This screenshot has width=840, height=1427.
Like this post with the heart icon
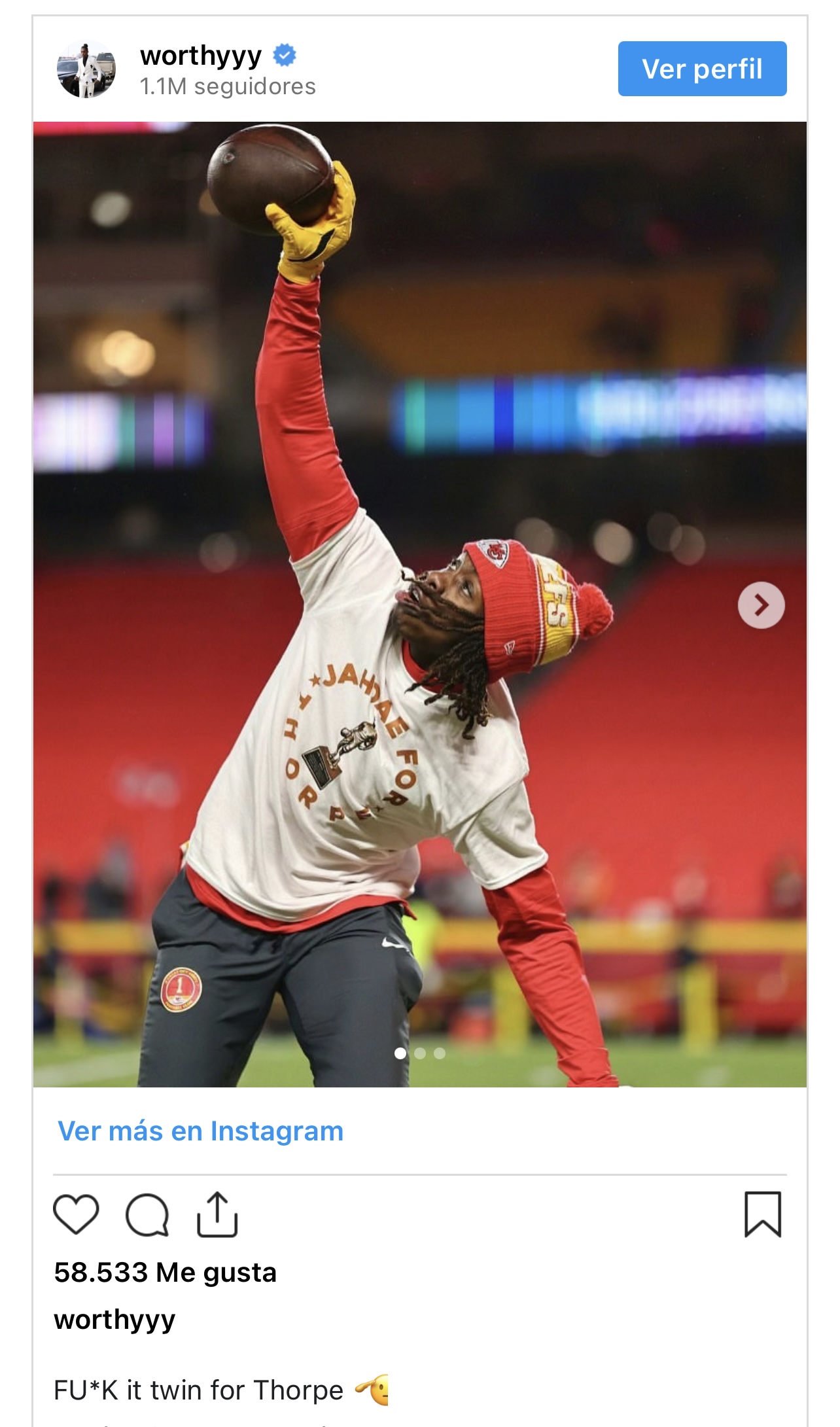click(76, 1214)
